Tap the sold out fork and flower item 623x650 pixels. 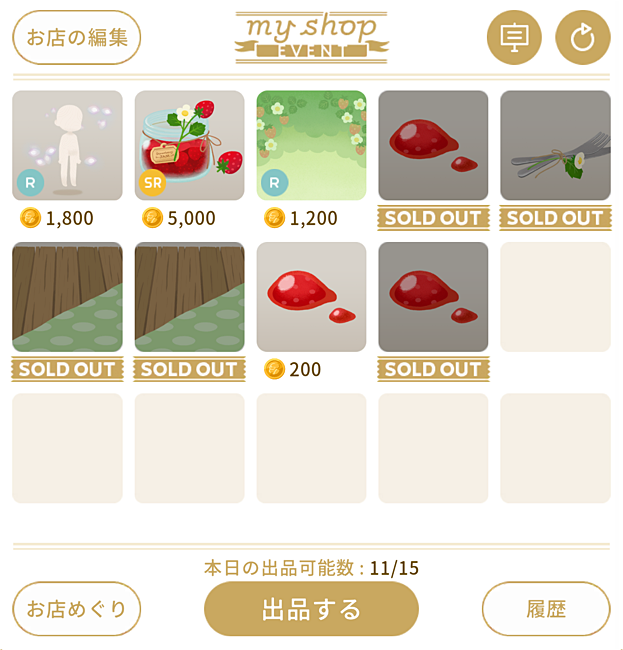click(x=555, y=146)
